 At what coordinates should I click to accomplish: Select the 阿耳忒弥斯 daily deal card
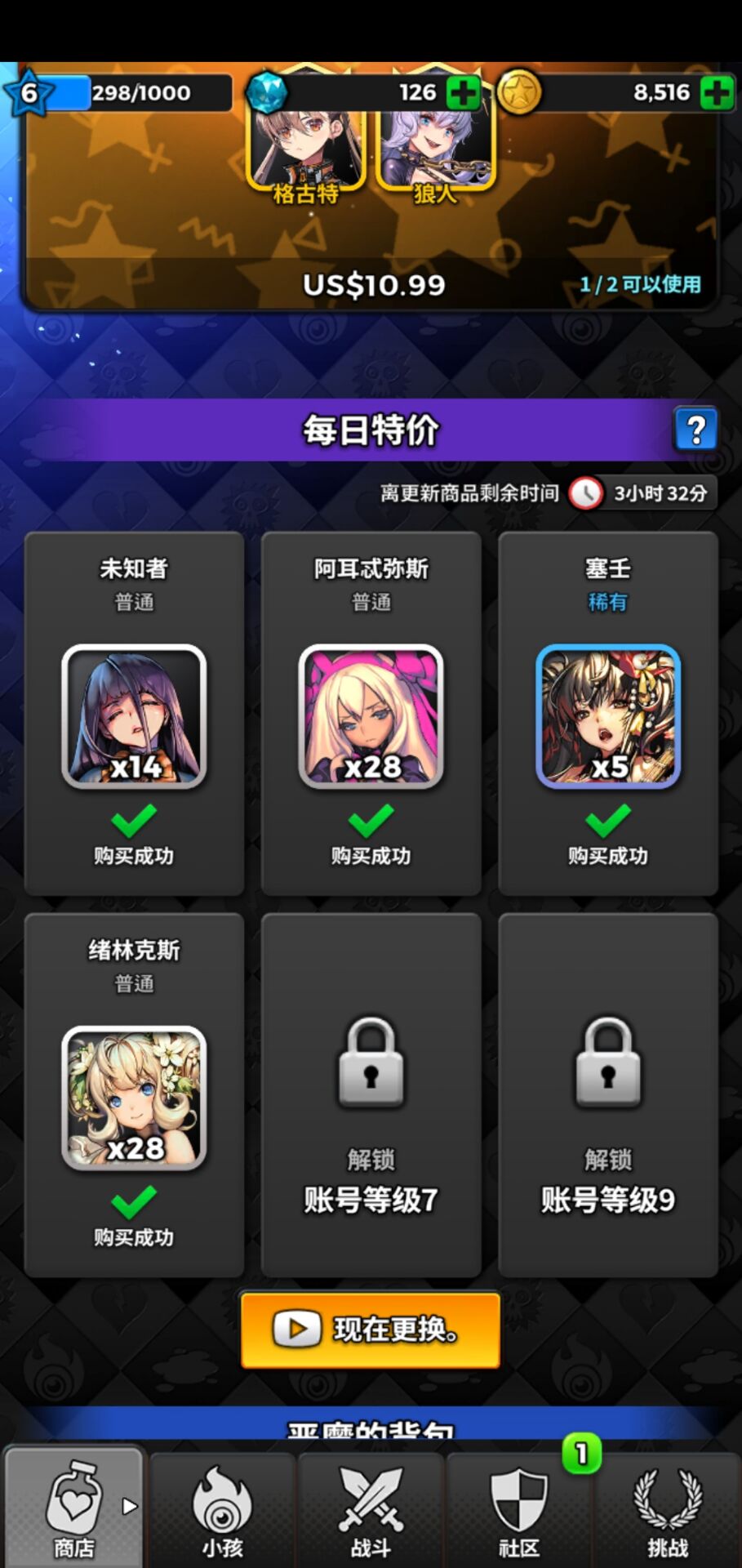click(371, 715)
